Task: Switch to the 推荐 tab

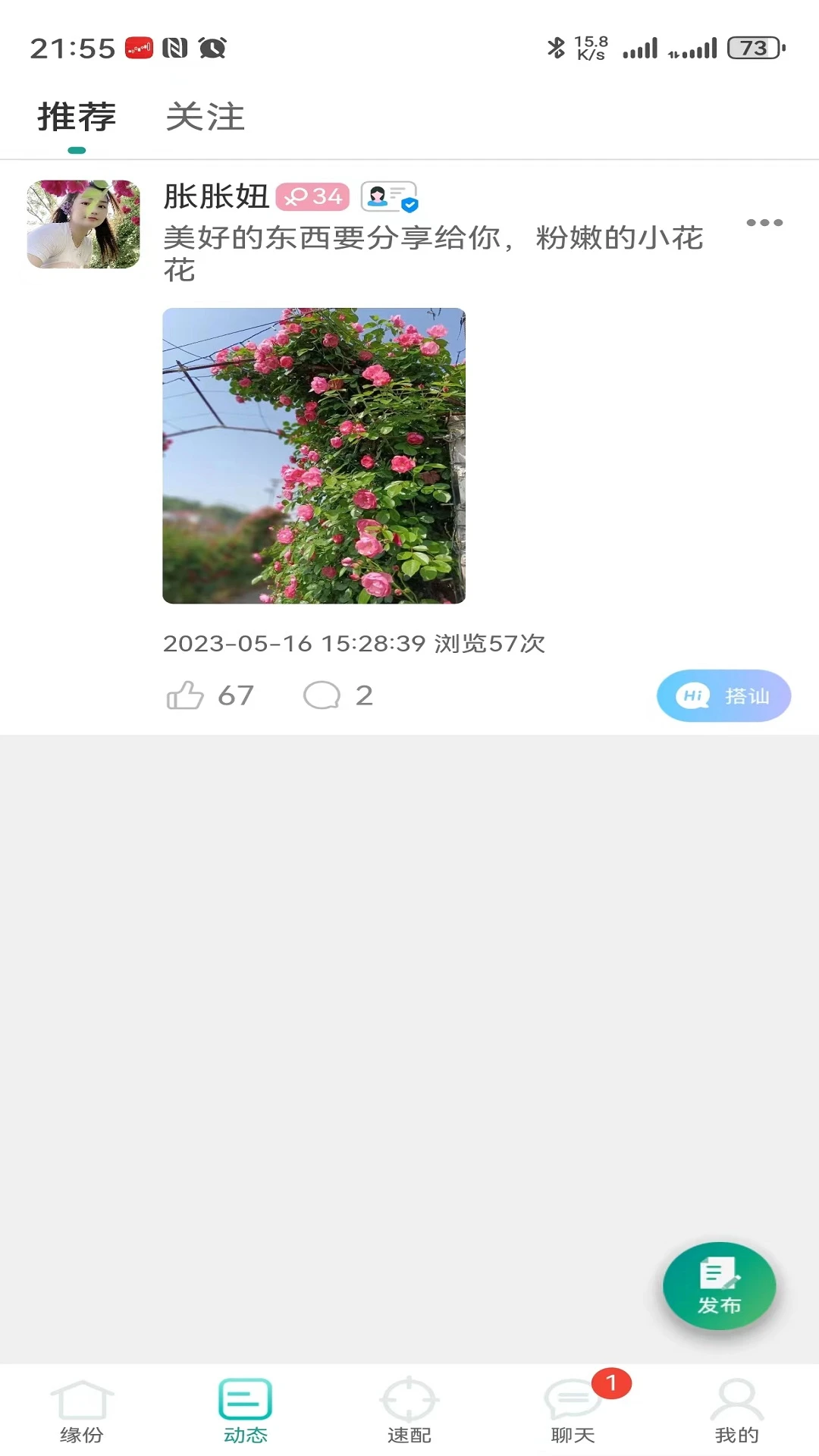Action: click(76, 116)
